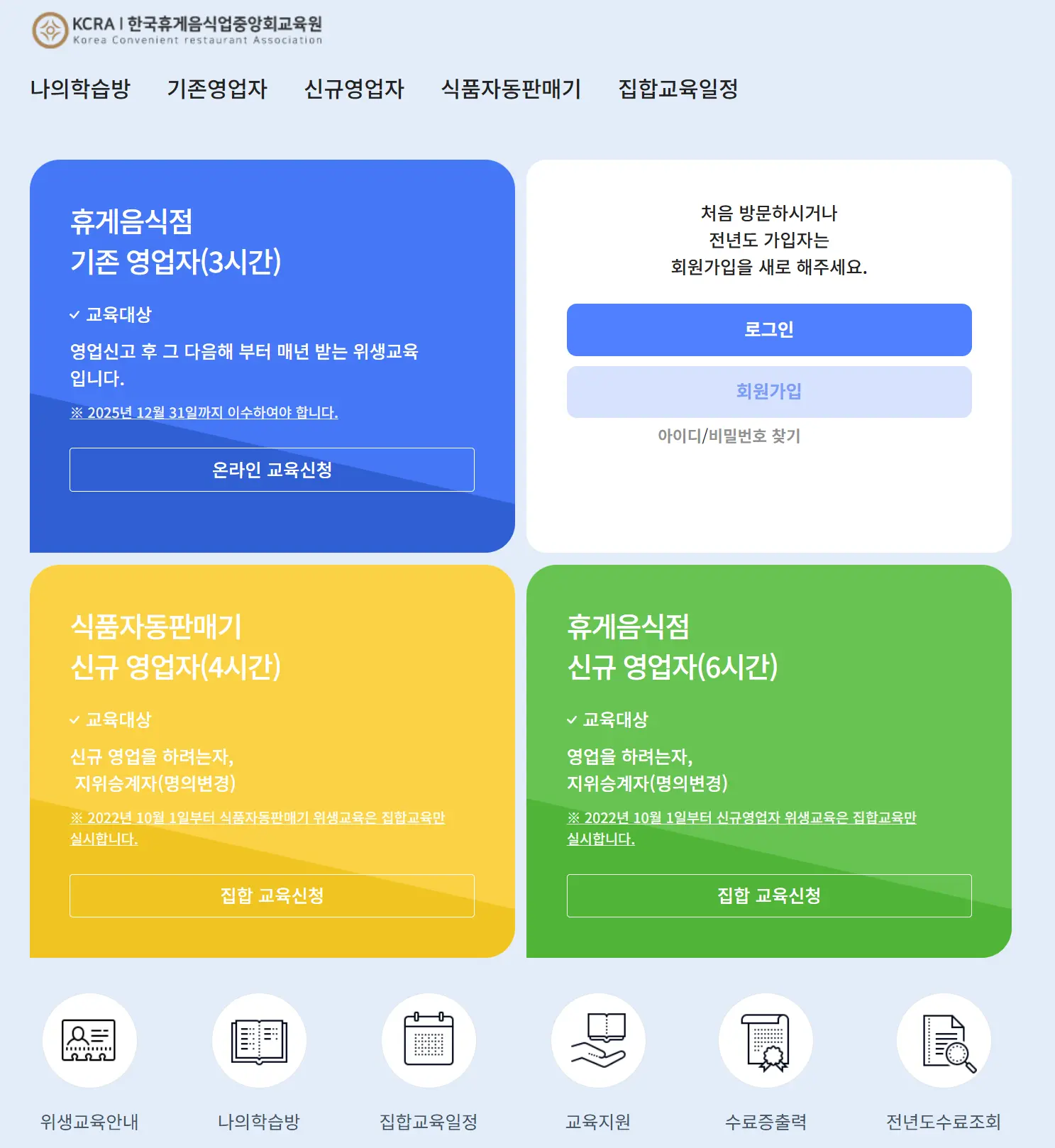Open the 교육지원 support icon

coord(598,1040)
